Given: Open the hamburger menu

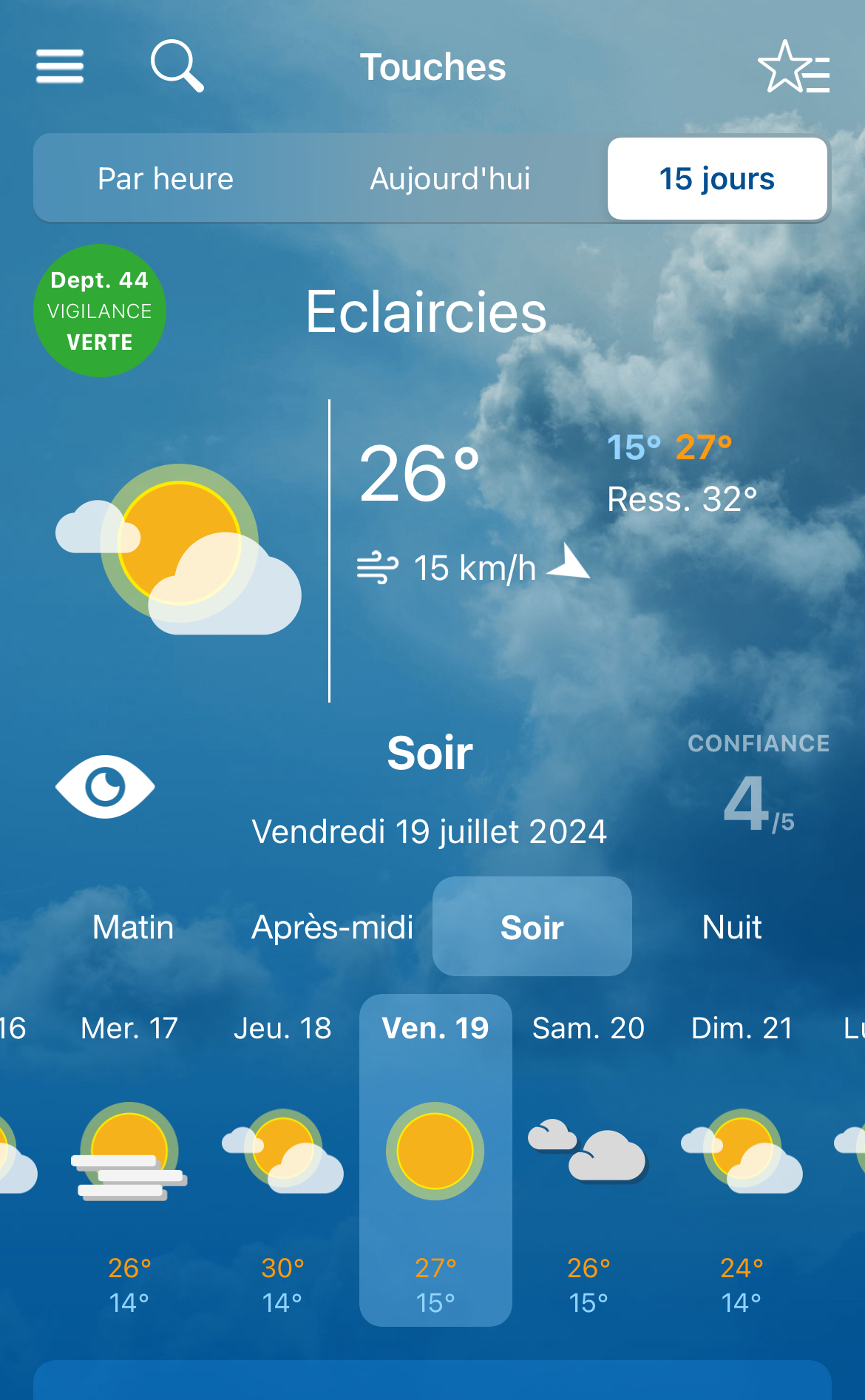Looking at the screenshot, I should (x=60, y=67).
